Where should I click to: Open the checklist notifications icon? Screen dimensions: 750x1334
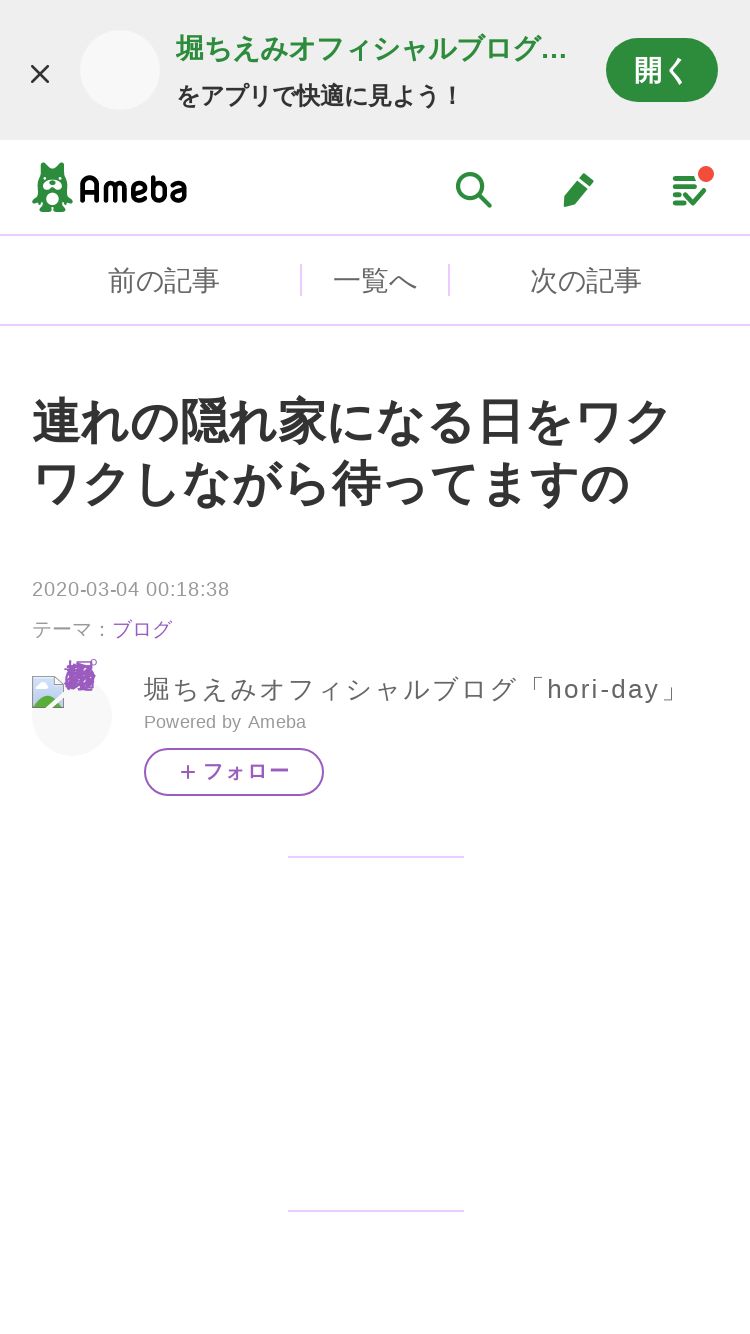tap(691, 188)
